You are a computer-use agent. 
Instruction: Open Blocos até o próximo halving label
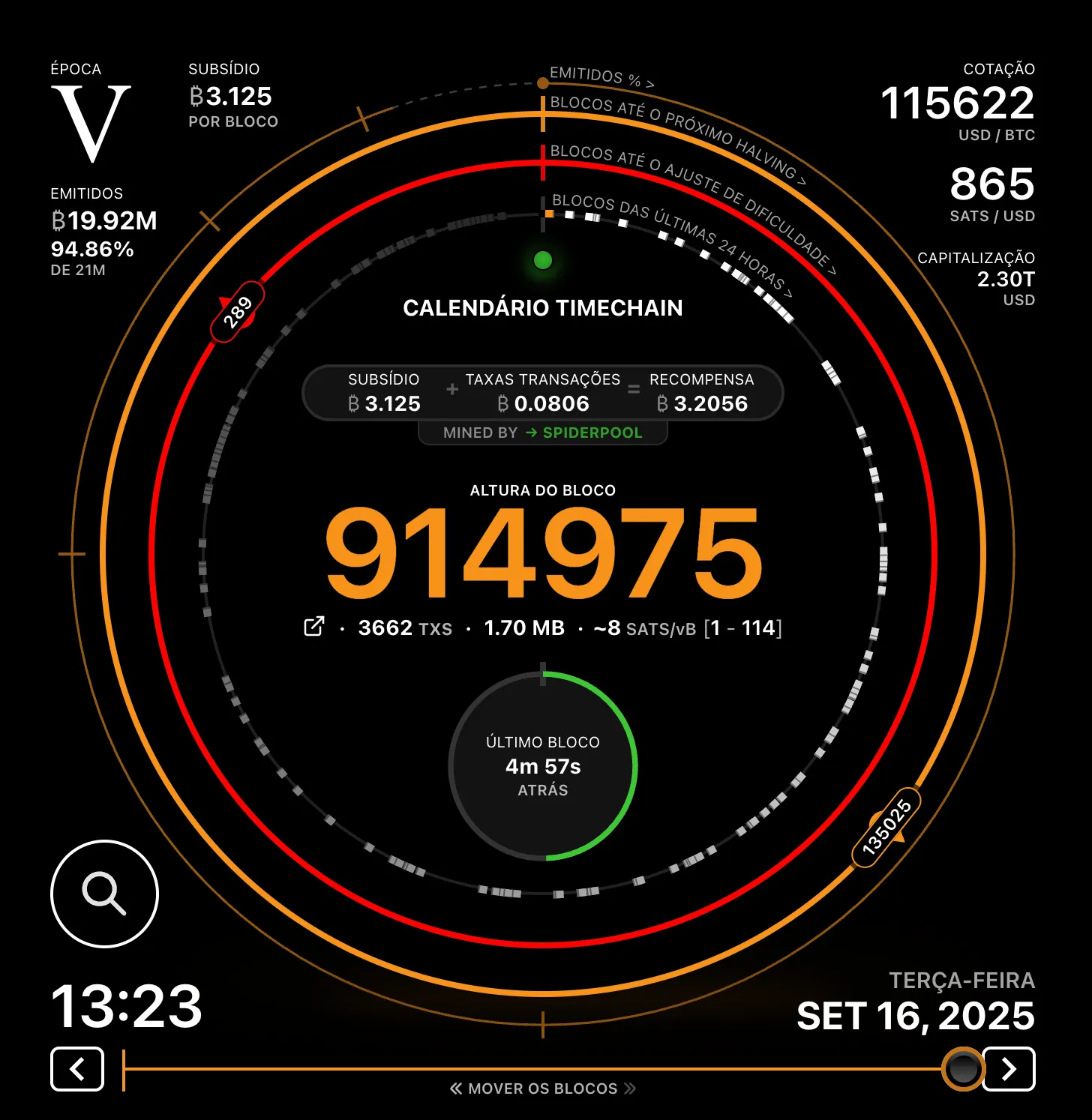point(678,135)
